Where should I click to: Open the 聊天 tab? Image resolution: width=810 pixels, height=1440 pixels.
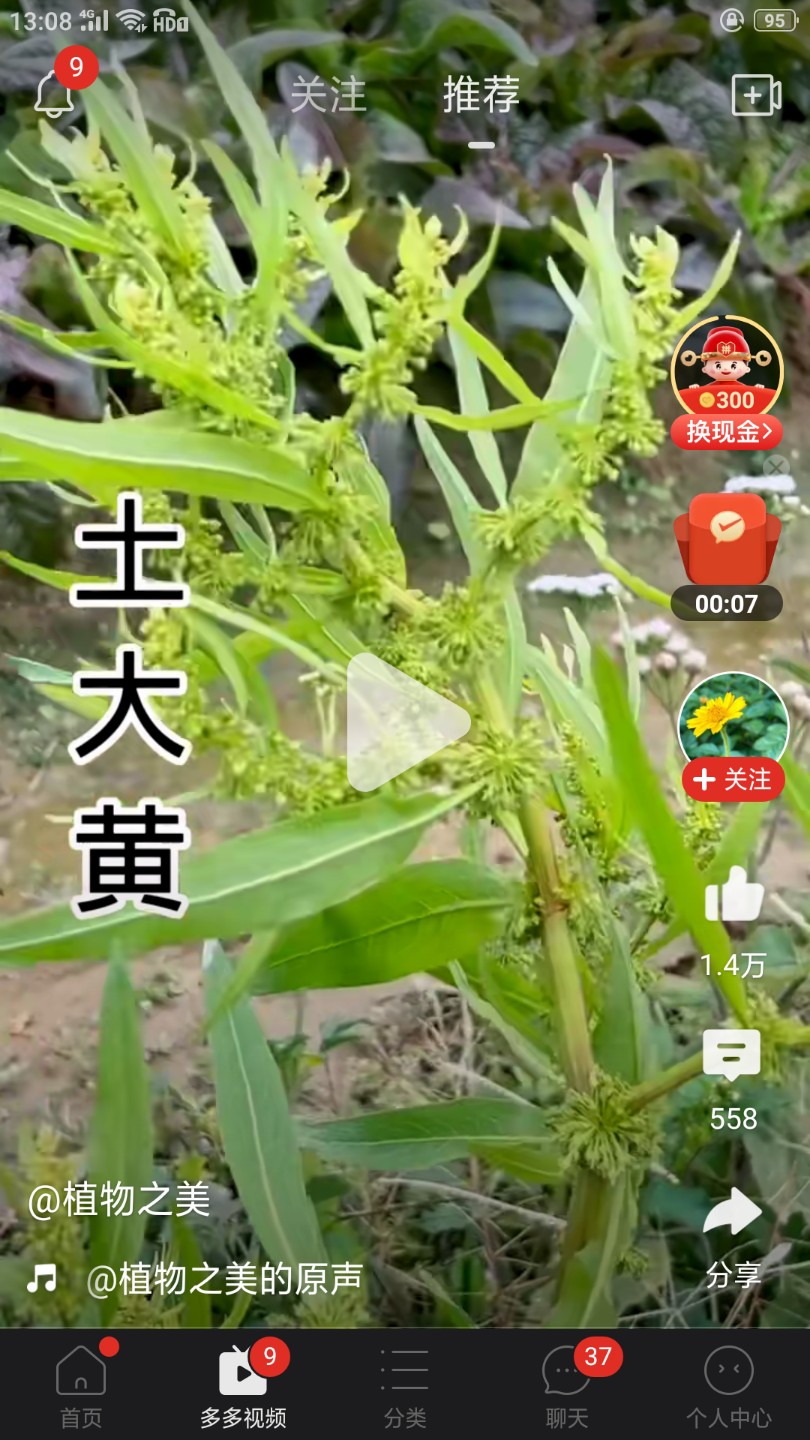pos(567,1385)
